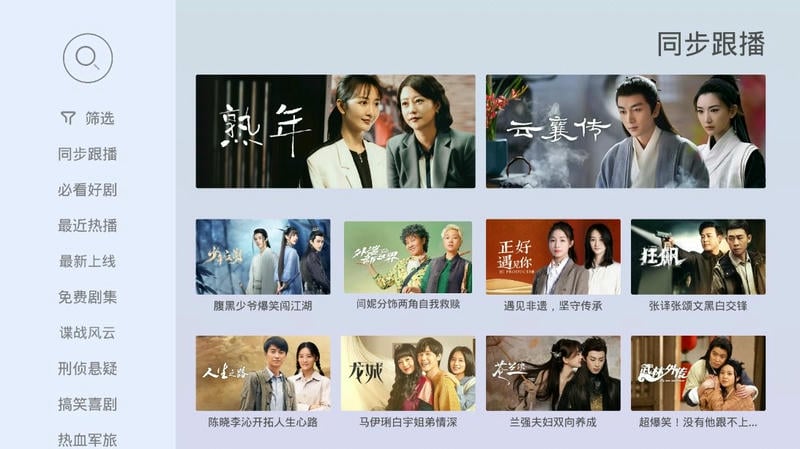
Task: Browse the 搞笑喜剧 category
Action: (88, 405)
